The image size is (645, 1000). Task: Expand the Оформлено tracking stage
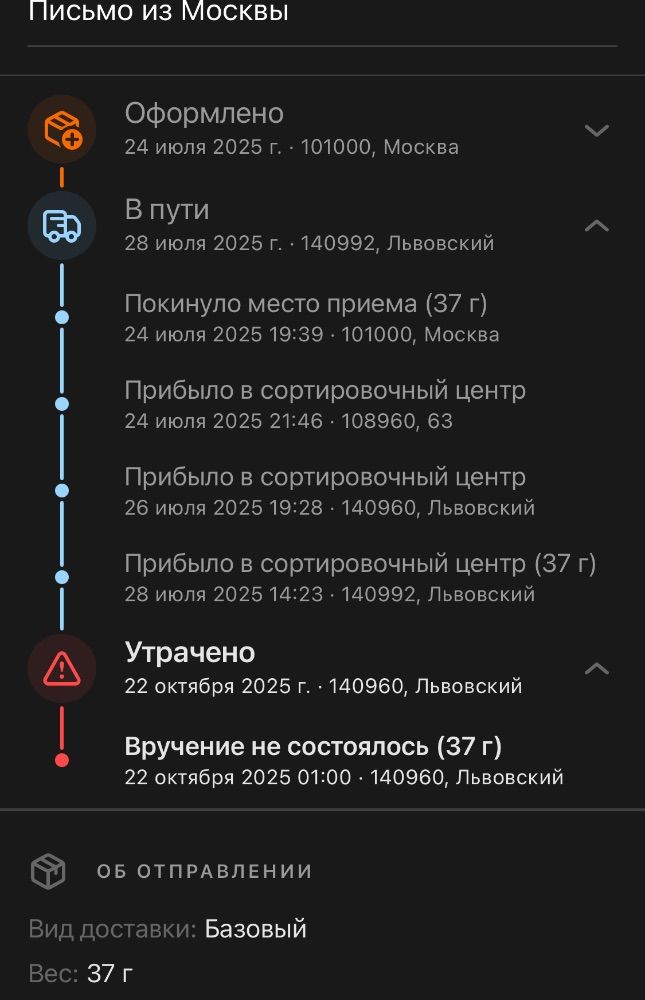596,130
